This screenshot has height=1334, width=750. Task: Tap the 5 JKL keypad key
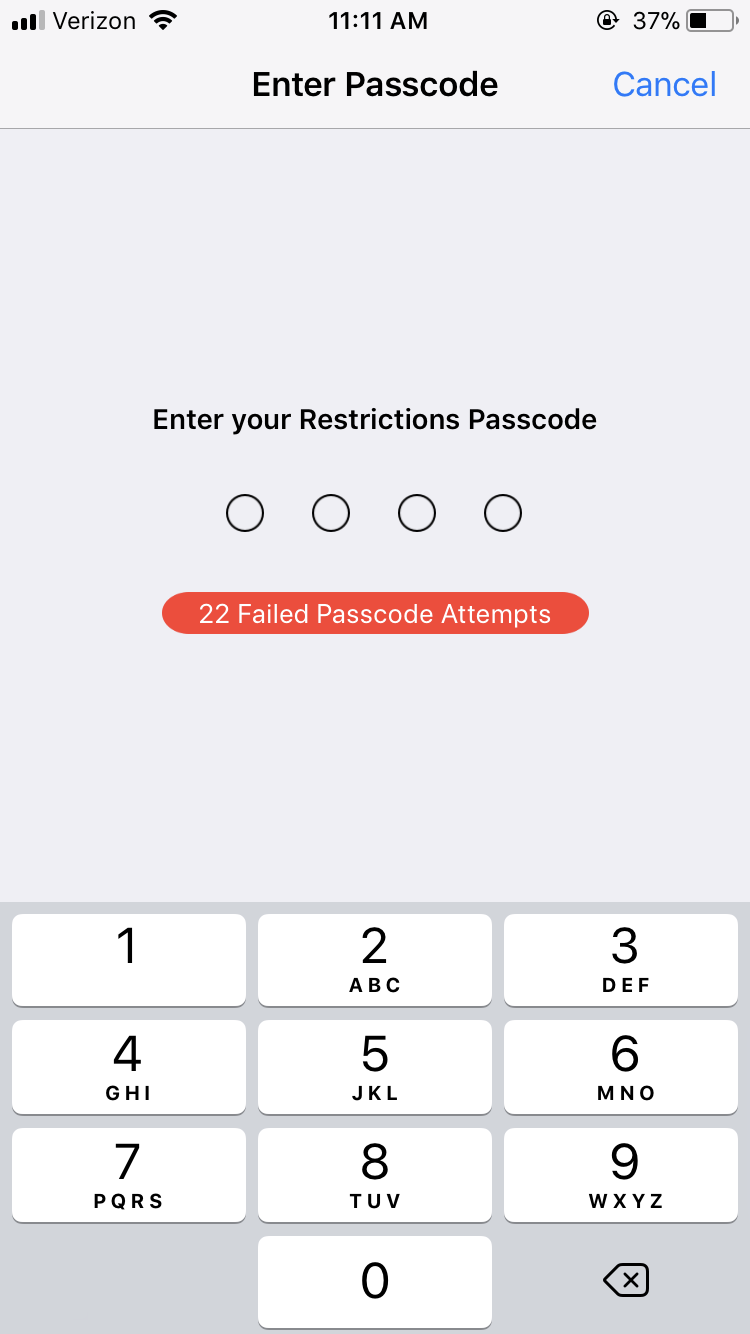pos(374,1066)
